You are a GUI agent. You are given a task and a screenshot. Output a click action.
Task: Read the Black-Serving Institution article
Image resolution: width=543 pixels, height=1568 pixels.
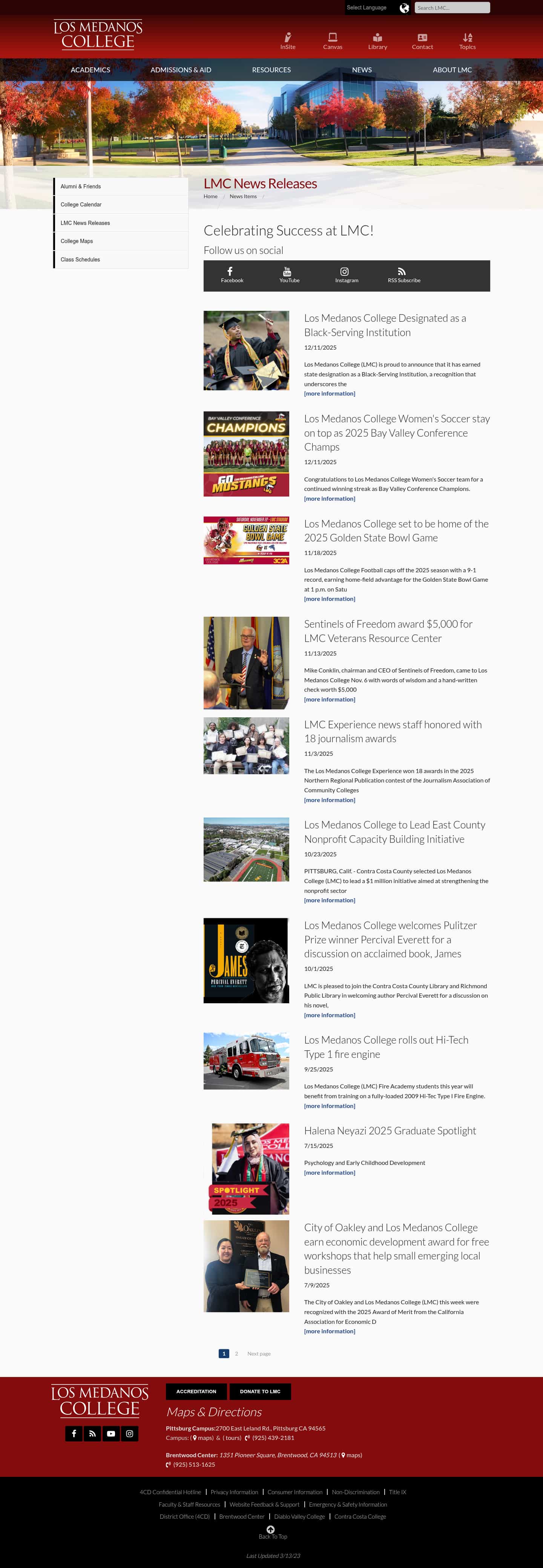pos(385,325)
